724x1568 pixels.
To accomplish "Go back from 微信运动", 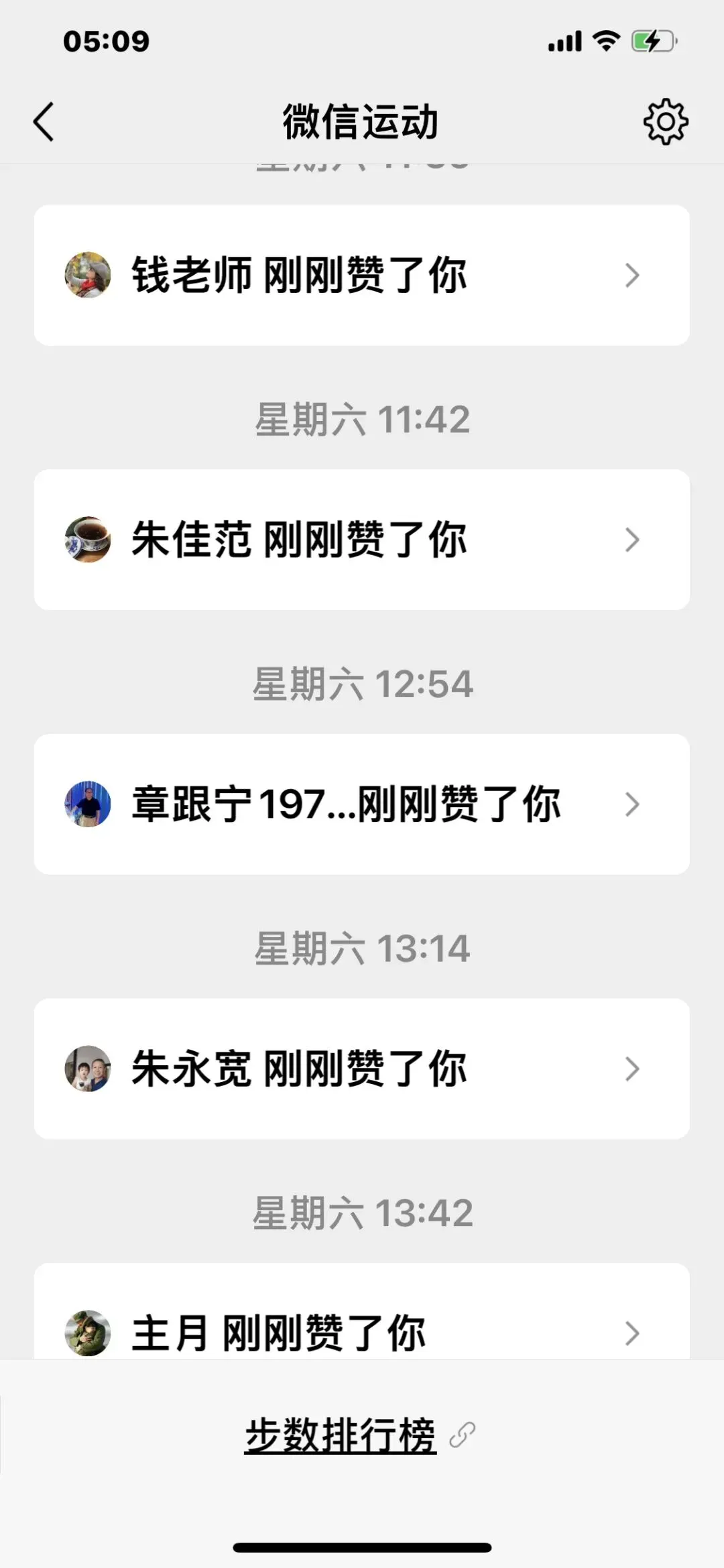I will click(x=44, y=122).
